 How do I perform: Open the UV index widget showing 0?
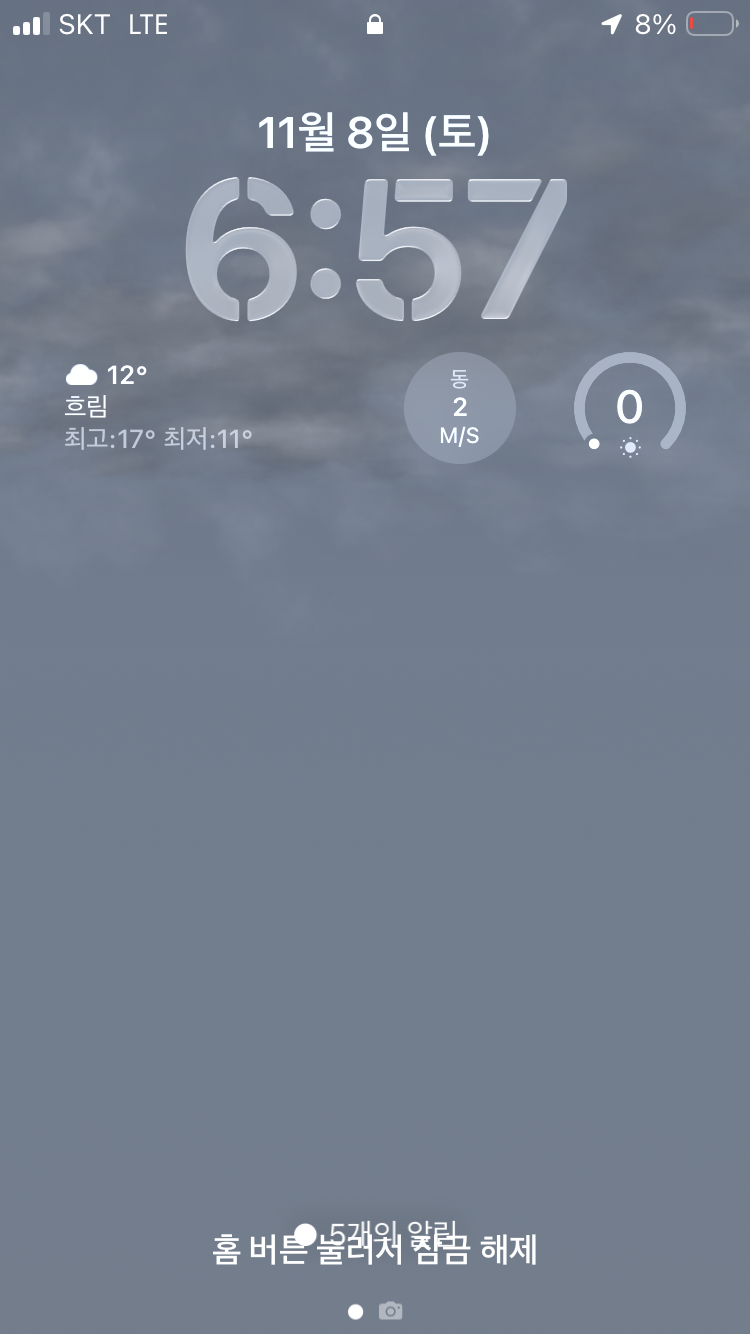point(629,408)
